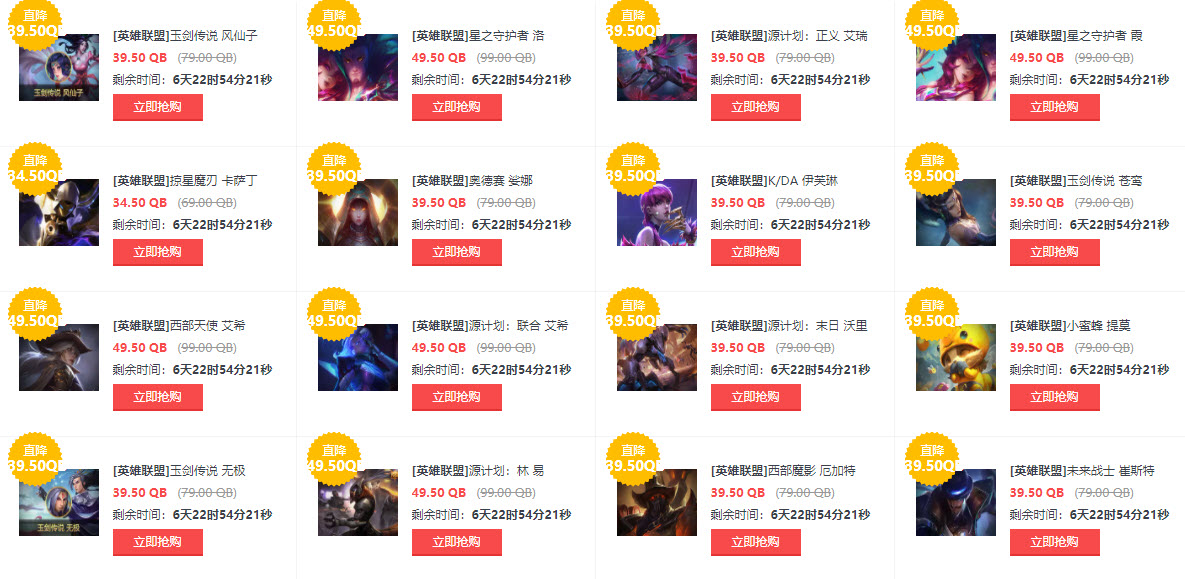Grab 星之守护者 霞 via 立即抢购
The height and width of the screenshot is (579, 1185).
(x=1054, y=107)
